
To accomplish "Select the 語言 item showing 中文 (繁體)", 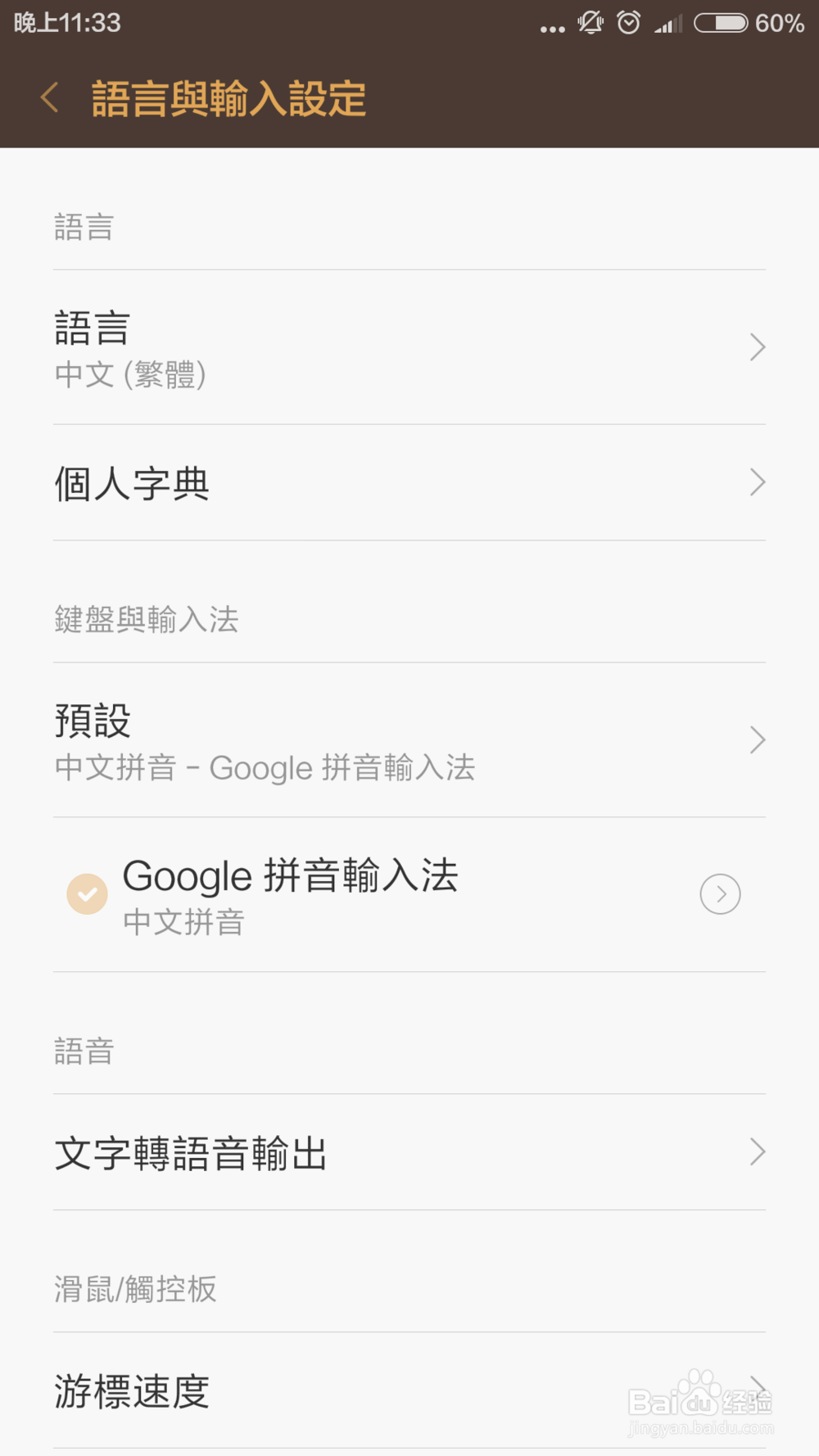I will click(328, 347).
